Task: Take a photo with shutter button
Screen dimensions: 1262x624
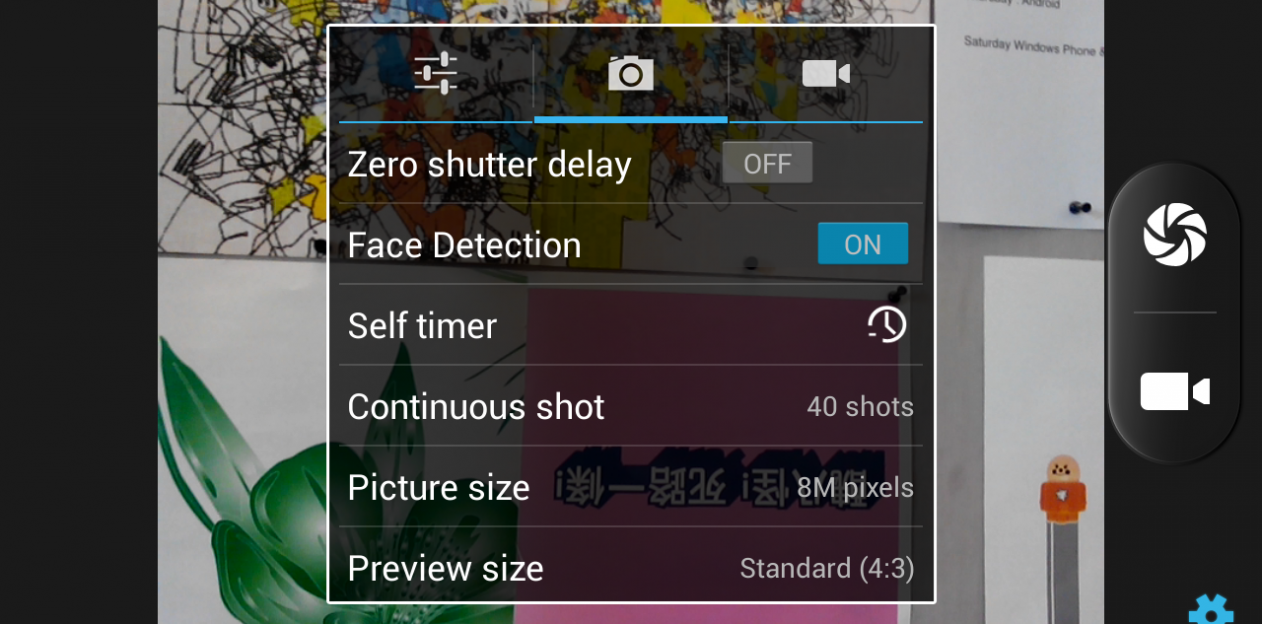Action: coord(1174,235)
